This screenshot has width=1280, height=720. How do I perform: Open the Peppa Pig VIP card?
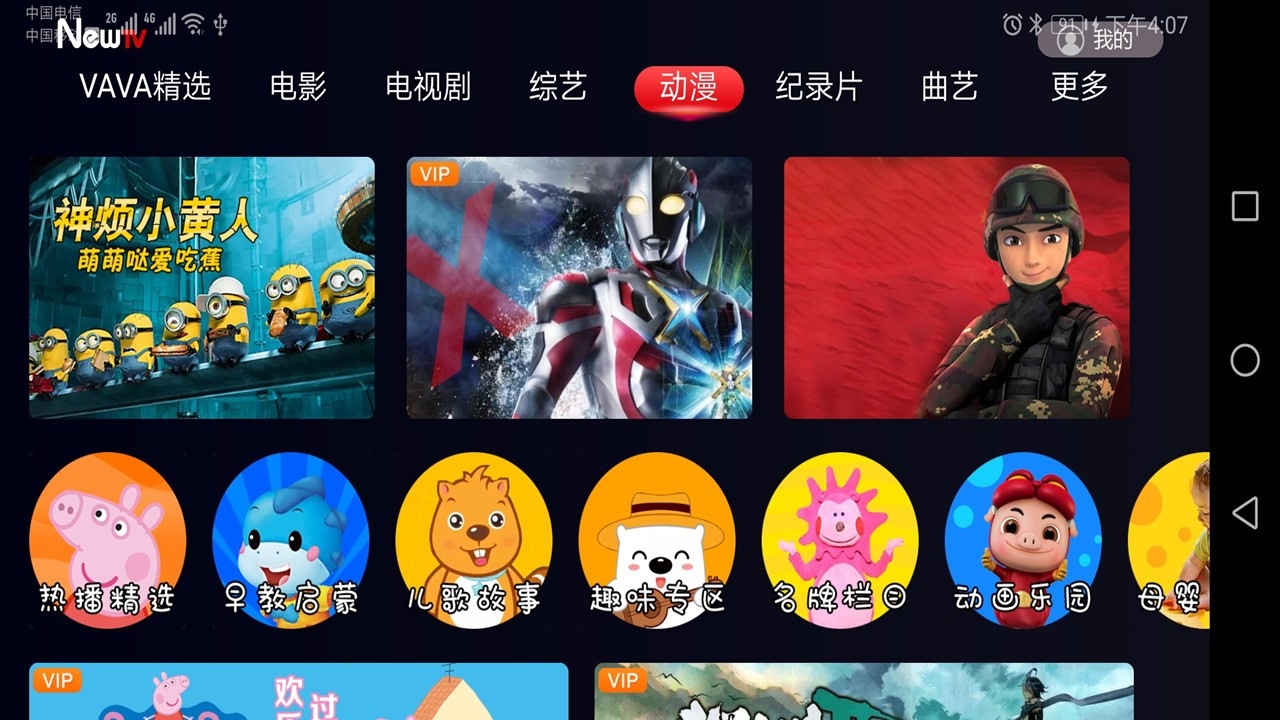[x=298, y=692]
